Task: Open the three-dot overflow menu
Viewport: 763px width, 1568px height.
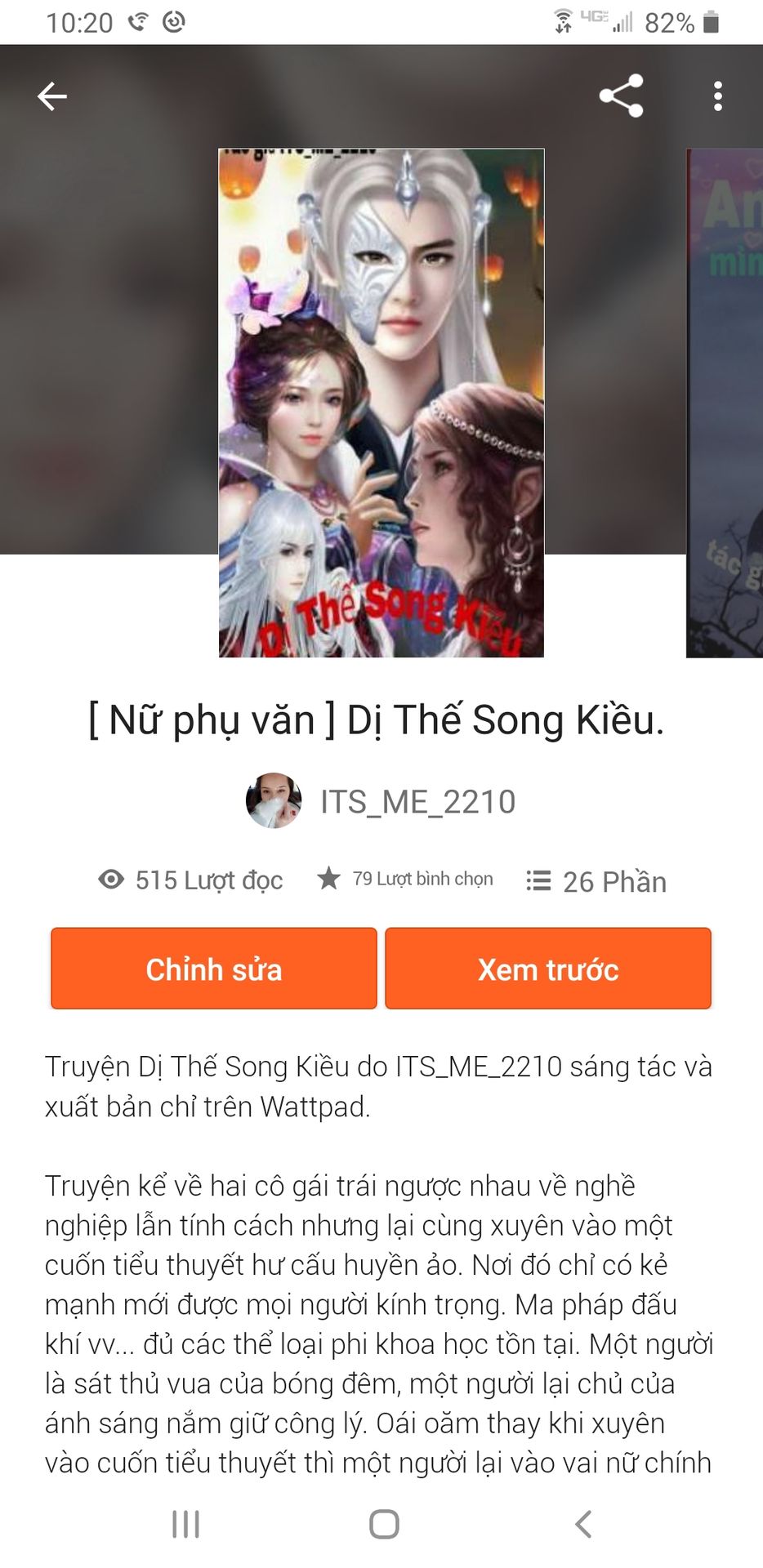Action: click(x=717, y=96)
